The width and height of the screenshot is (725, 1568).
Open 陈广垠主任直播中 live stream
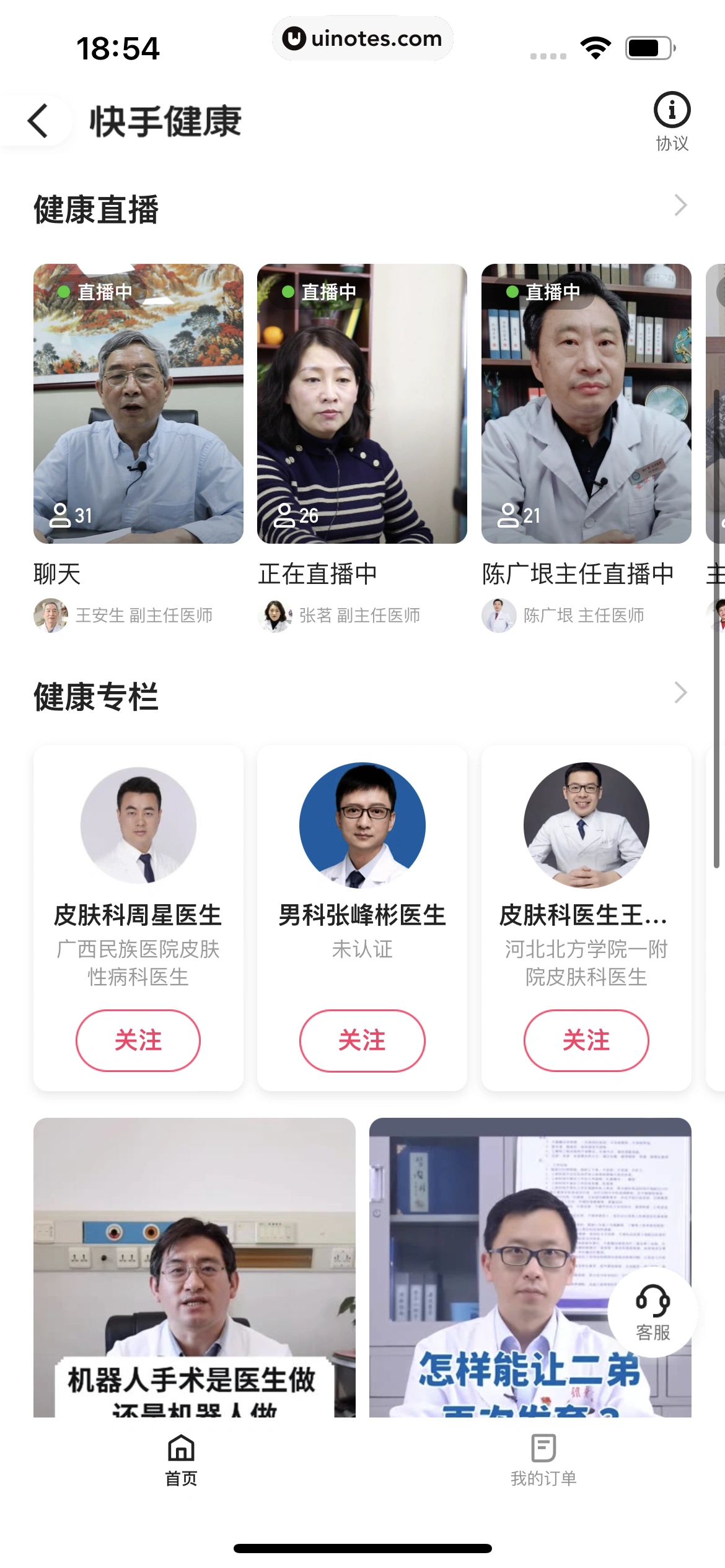tap(586, 404)
